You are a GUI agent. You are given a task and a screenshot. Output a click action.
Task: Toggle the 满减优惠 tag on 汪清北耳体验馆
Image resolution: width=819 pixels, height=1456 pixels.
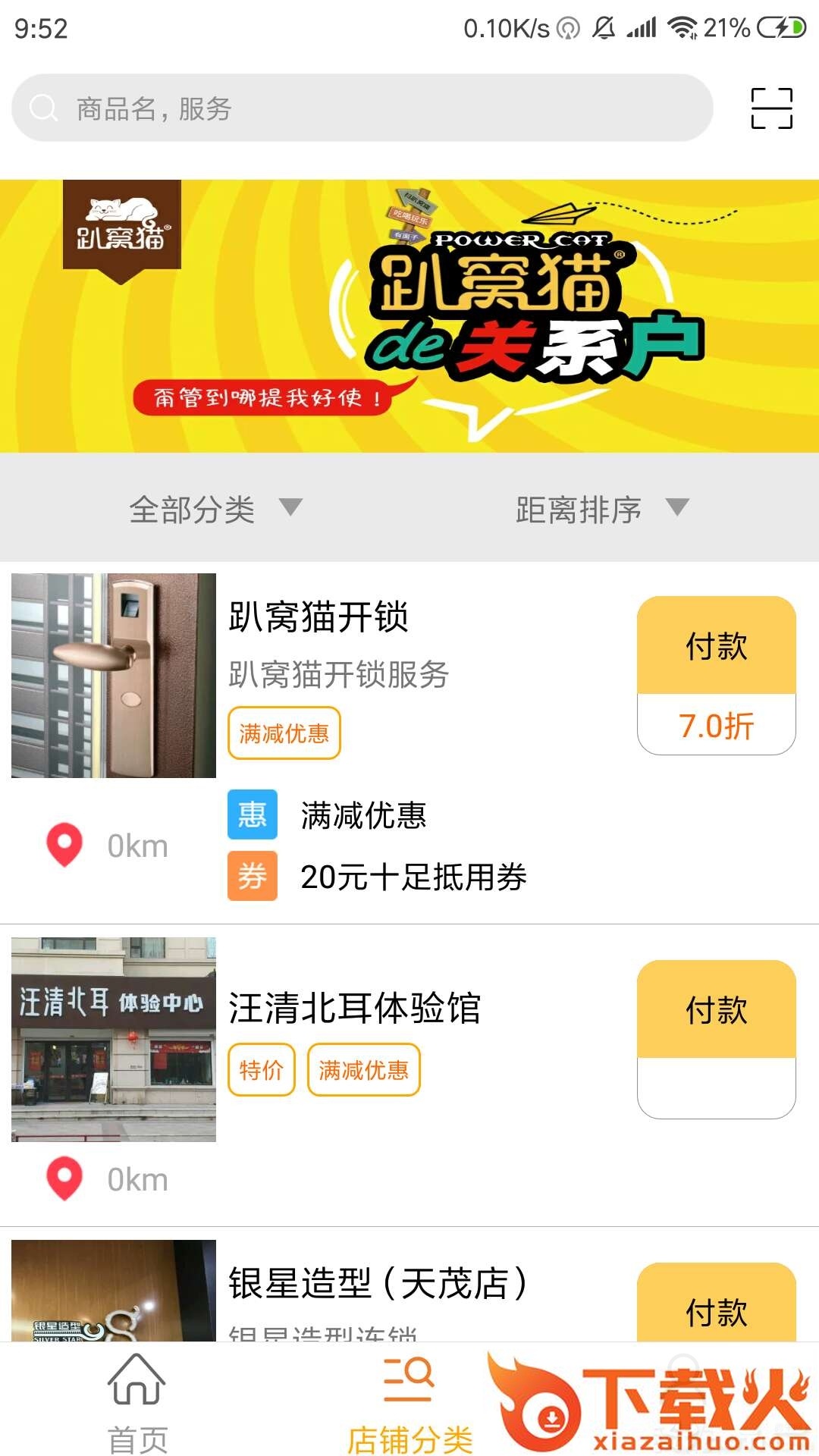pyautogui.click(x=362, y=1069)
